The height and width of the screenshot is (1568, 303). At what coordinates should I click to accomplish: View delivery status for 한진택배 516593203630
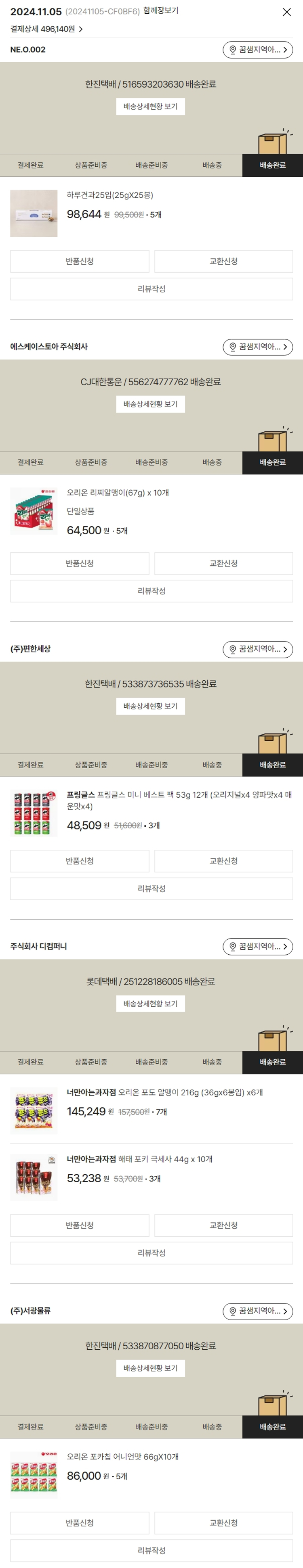(151, 107)
